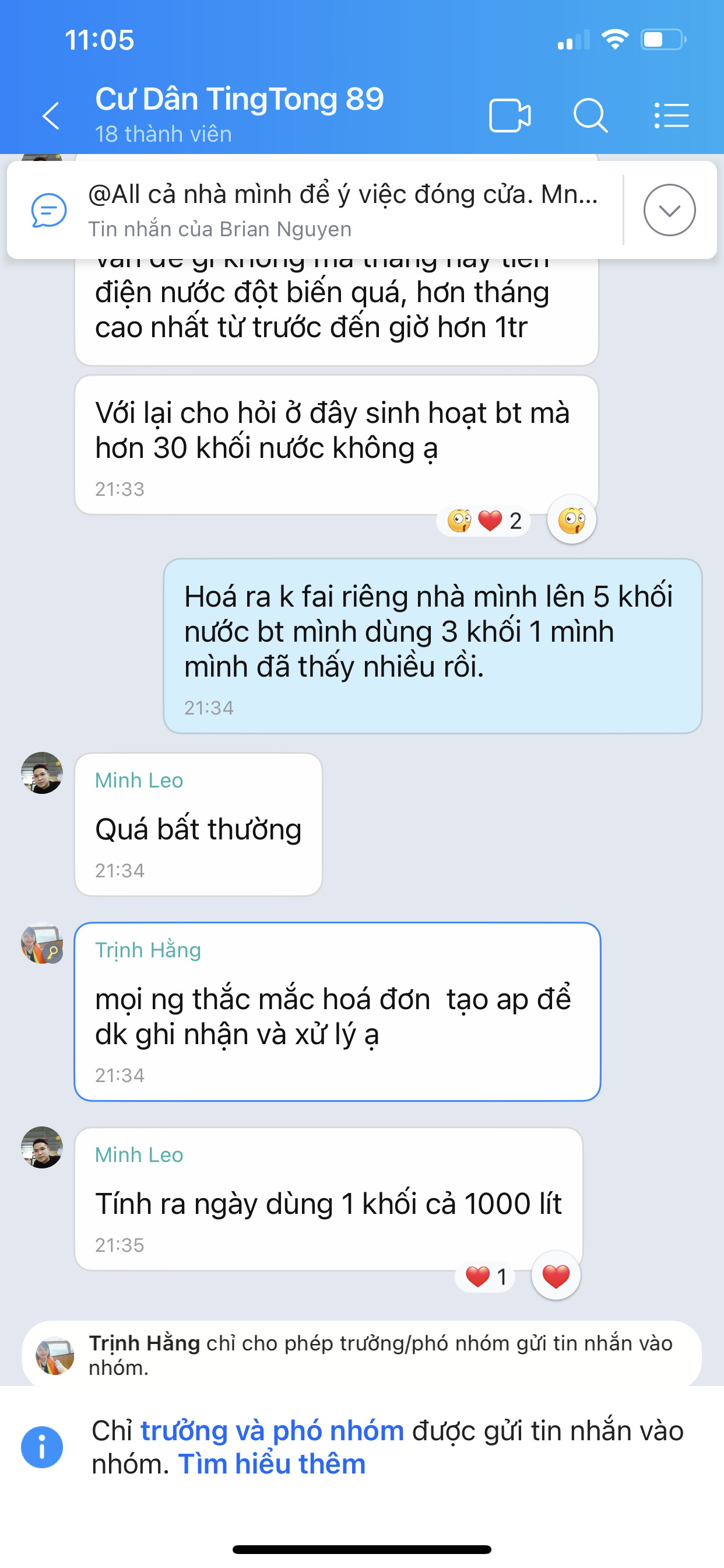Viewport: 724px width, 1568px height.
Task: View reactions on "1000 lít" message
Action: (x=486, y=1276)
